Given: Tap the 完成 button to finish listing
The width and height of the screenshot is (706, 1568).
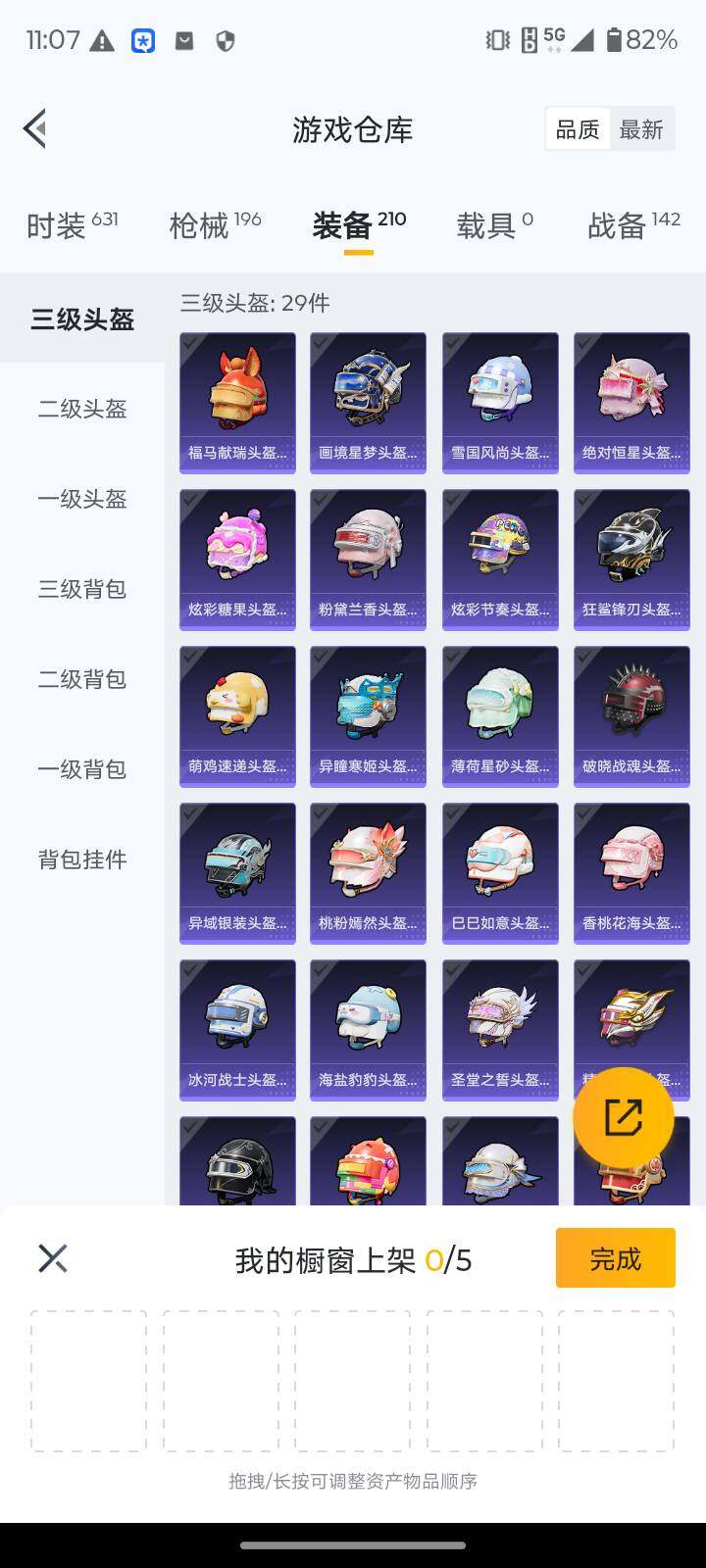Looking at the screenshot, I should pos(615,1257).
